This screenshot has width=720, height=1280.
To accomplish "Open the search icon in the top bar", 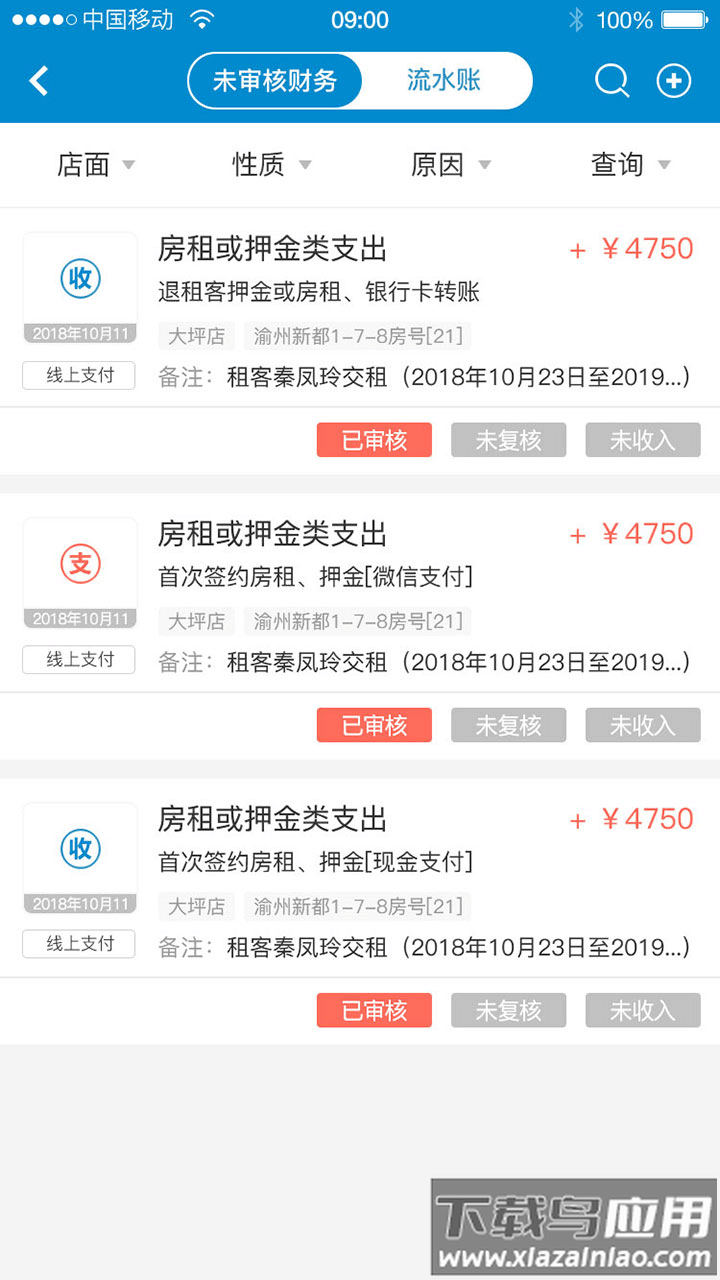I will tap(611, 81).
